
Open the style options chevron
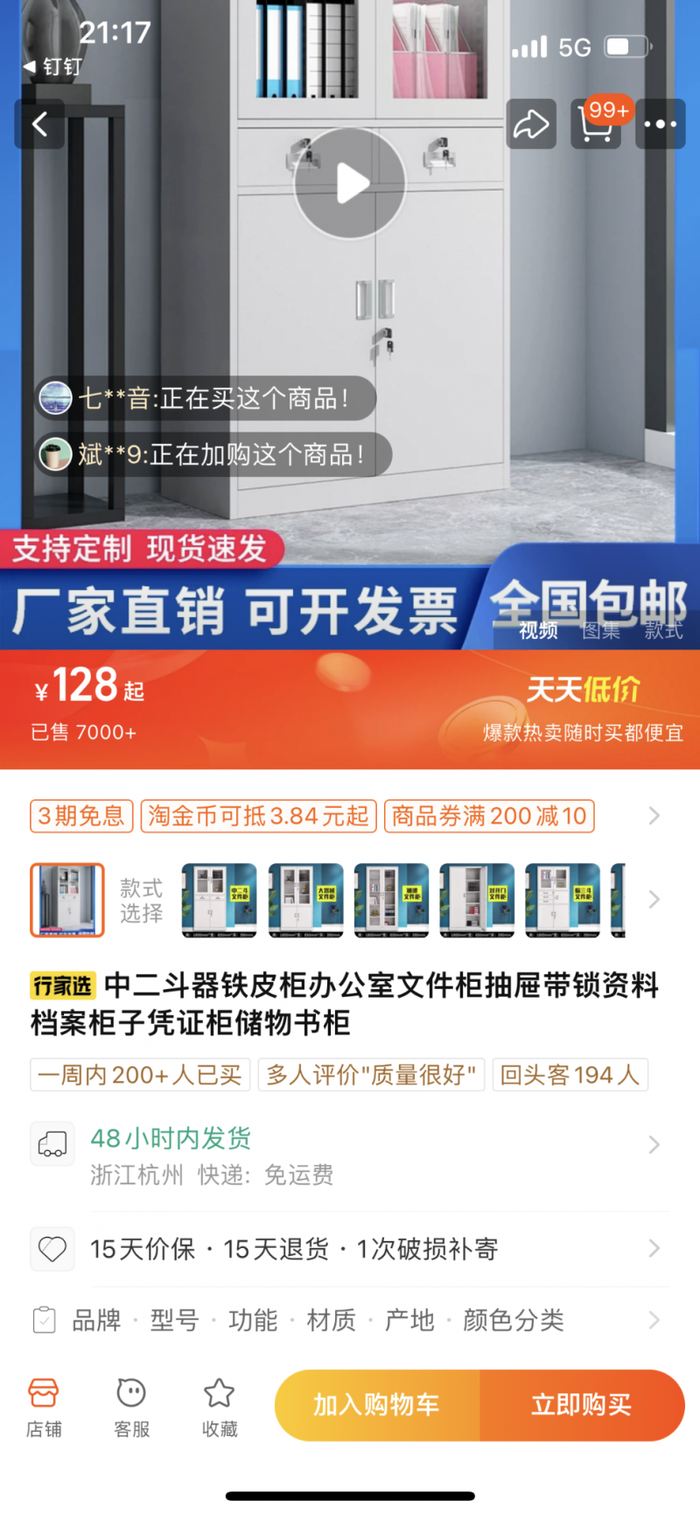click(x=654, y=899)
